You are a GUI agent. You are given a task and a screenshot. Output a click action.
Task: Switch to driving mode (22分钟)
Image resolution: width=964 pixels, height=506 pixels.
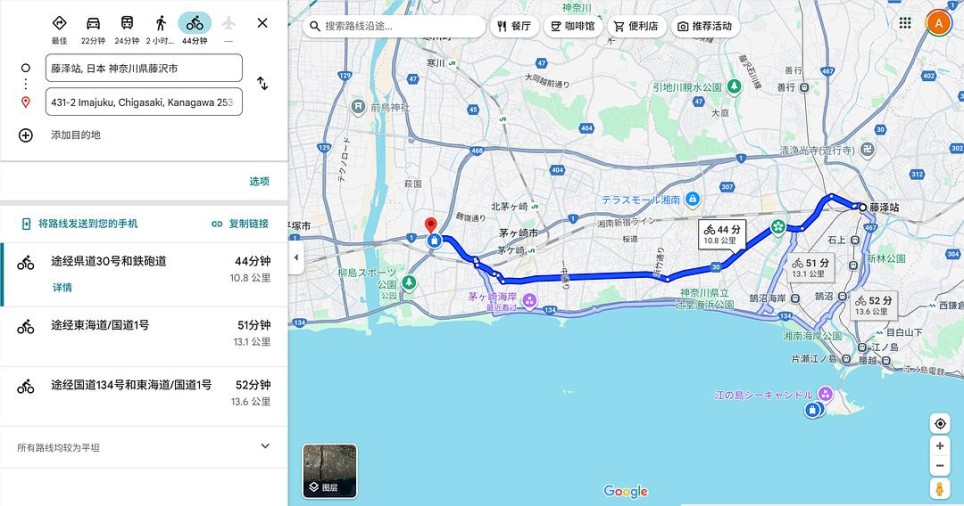point(93,28)
